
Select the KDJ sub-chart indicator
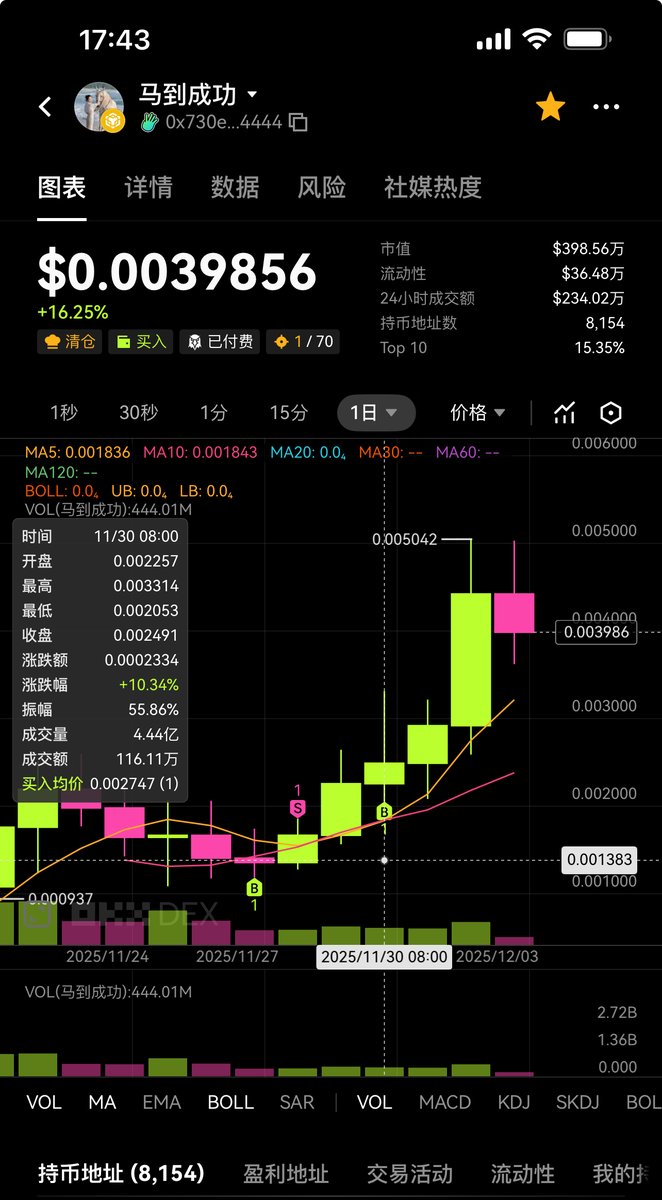[x=514, y=1102]
